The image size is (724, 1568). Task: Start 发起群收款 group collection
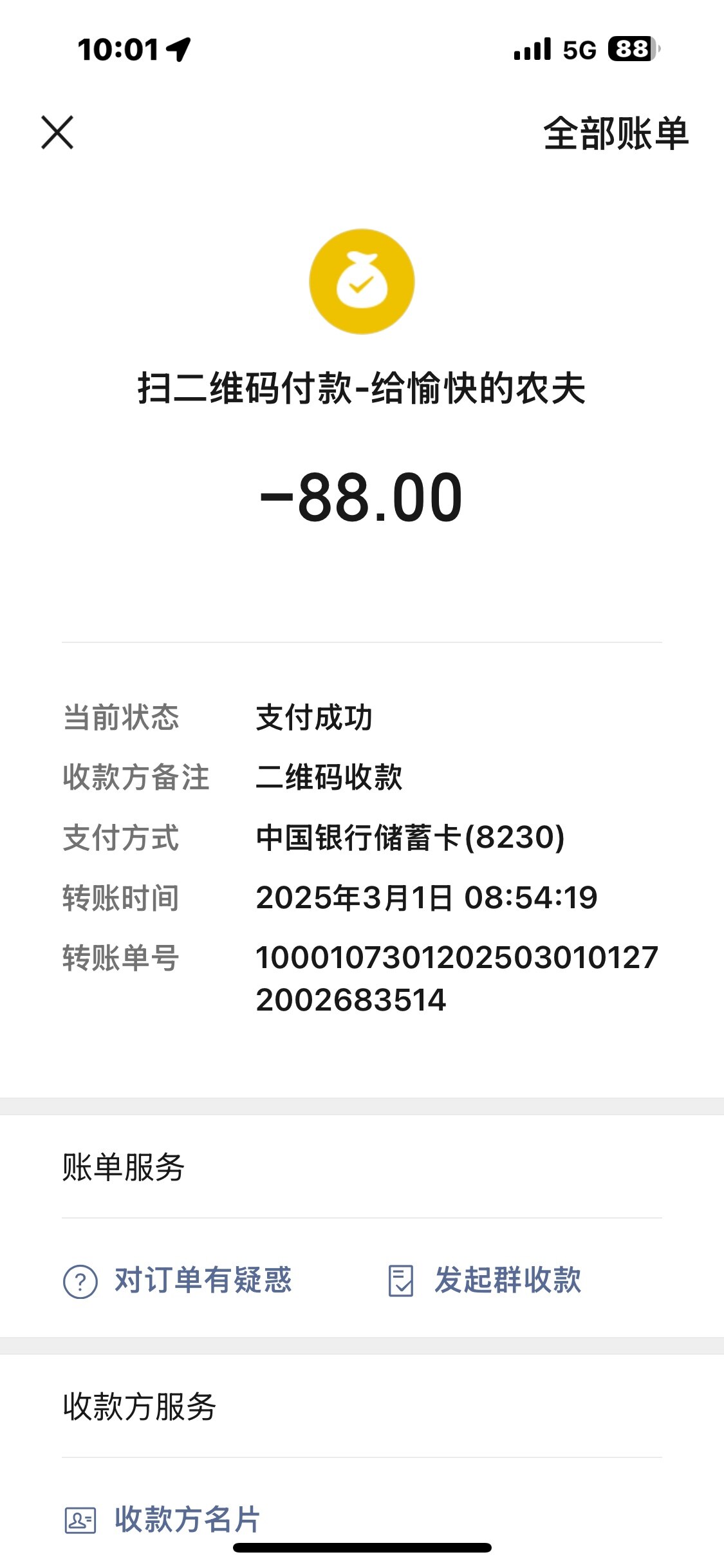pyautogui.click(x=485, y=1280)
